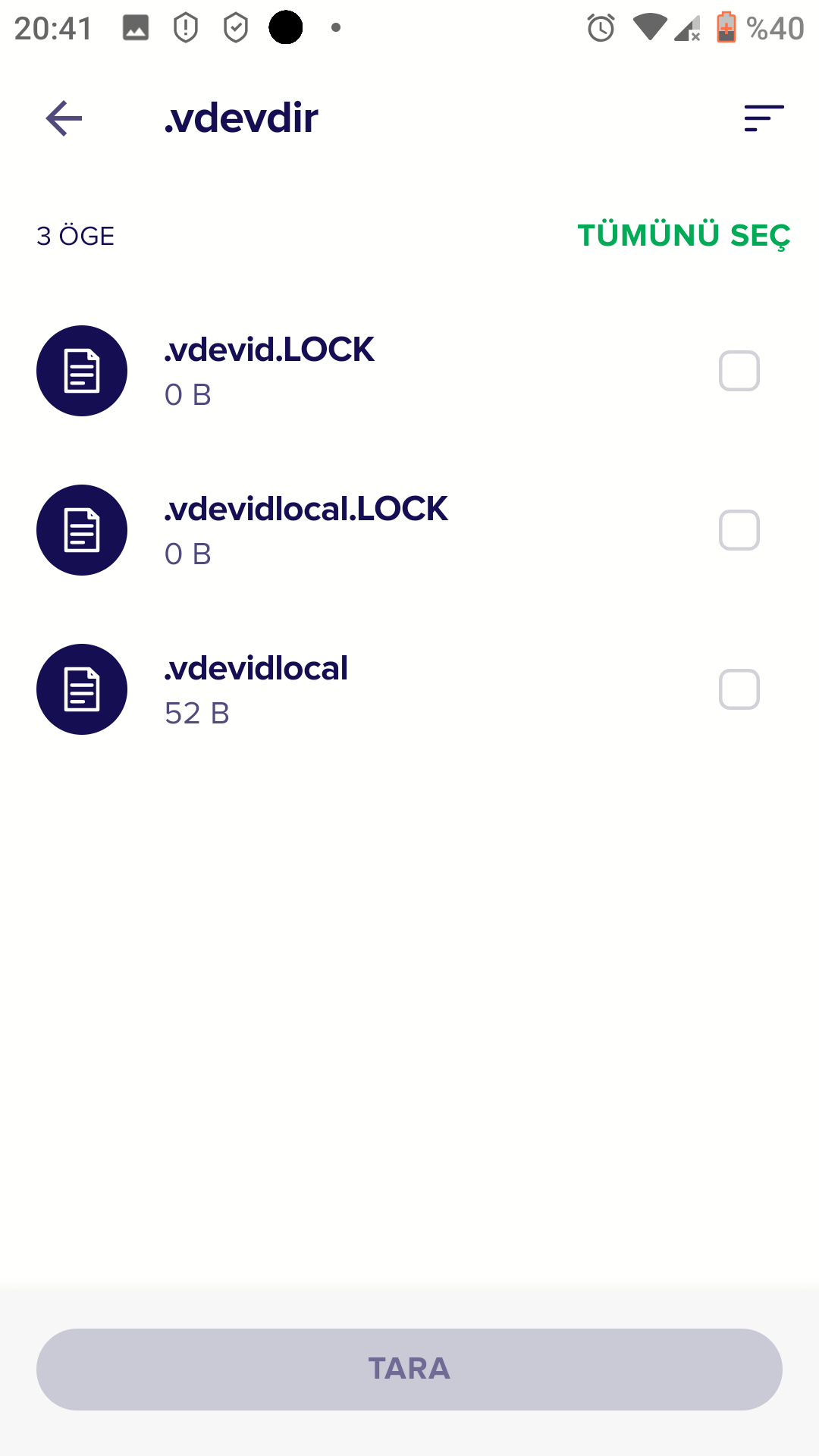
Task: Check the box next to .vdevidlocal
Action: tap(739, 689)
